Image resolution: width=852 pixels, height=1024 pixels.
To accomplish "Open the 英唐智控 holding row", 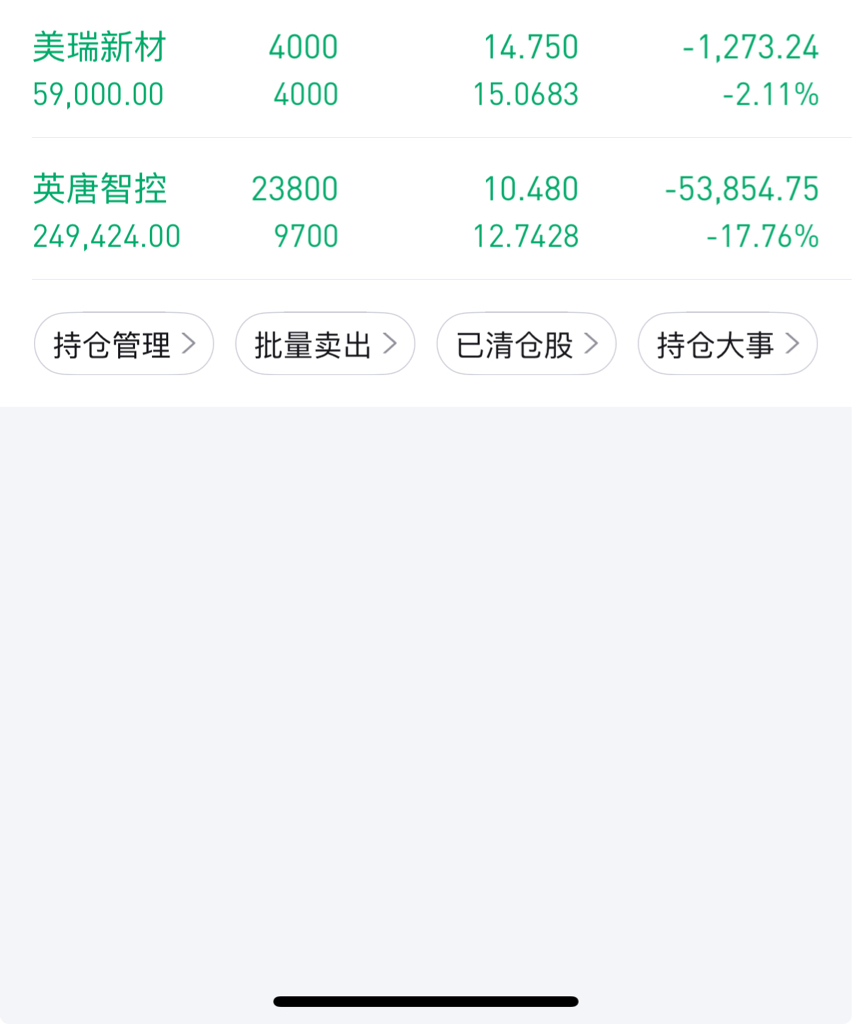I will pos(425,212).
